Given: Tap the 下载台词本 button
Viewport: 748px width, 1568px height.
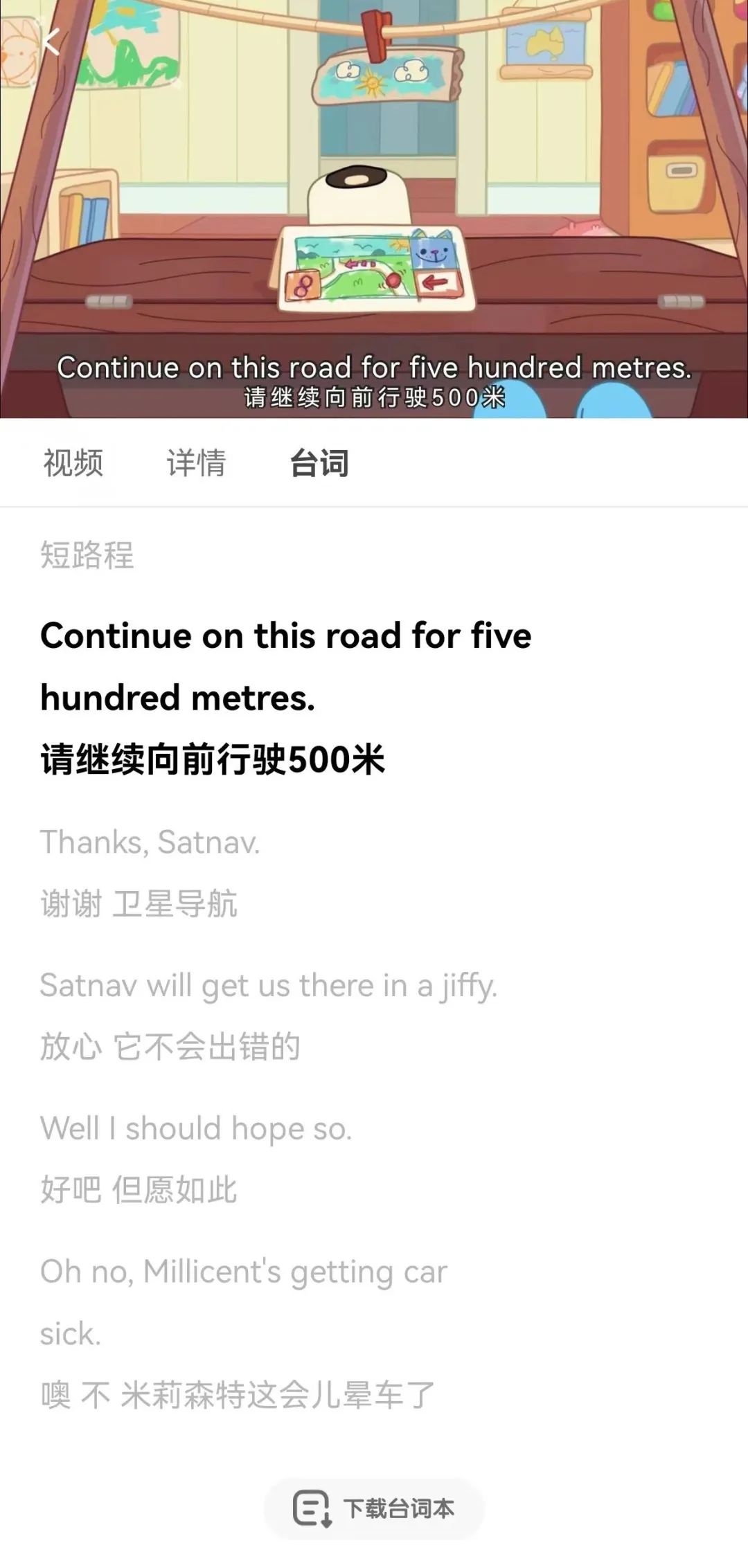Looking at the screenshot, I should click(x=374, y=1508).
